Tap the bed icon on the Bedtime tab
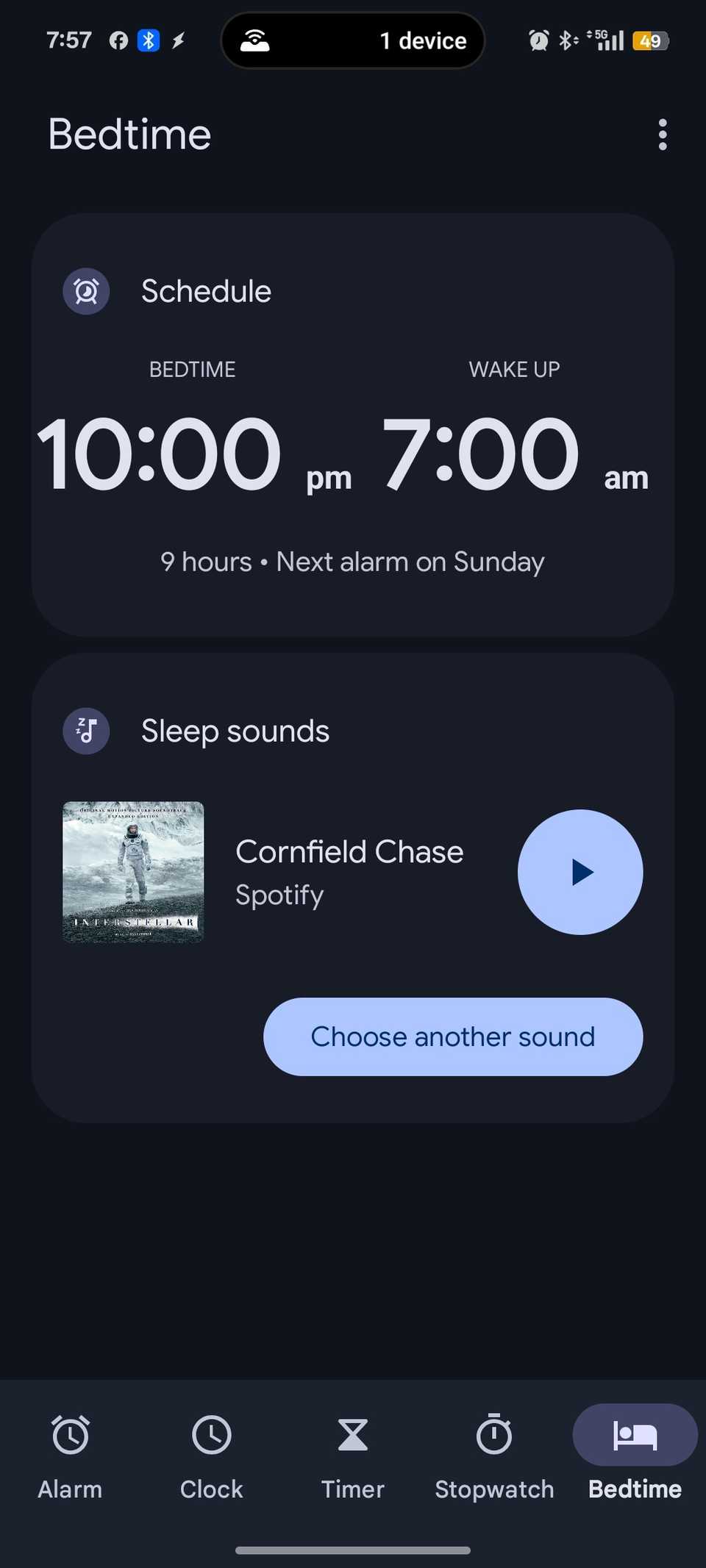This screenshot has height=1568, width=706. tap(634, 1434)
